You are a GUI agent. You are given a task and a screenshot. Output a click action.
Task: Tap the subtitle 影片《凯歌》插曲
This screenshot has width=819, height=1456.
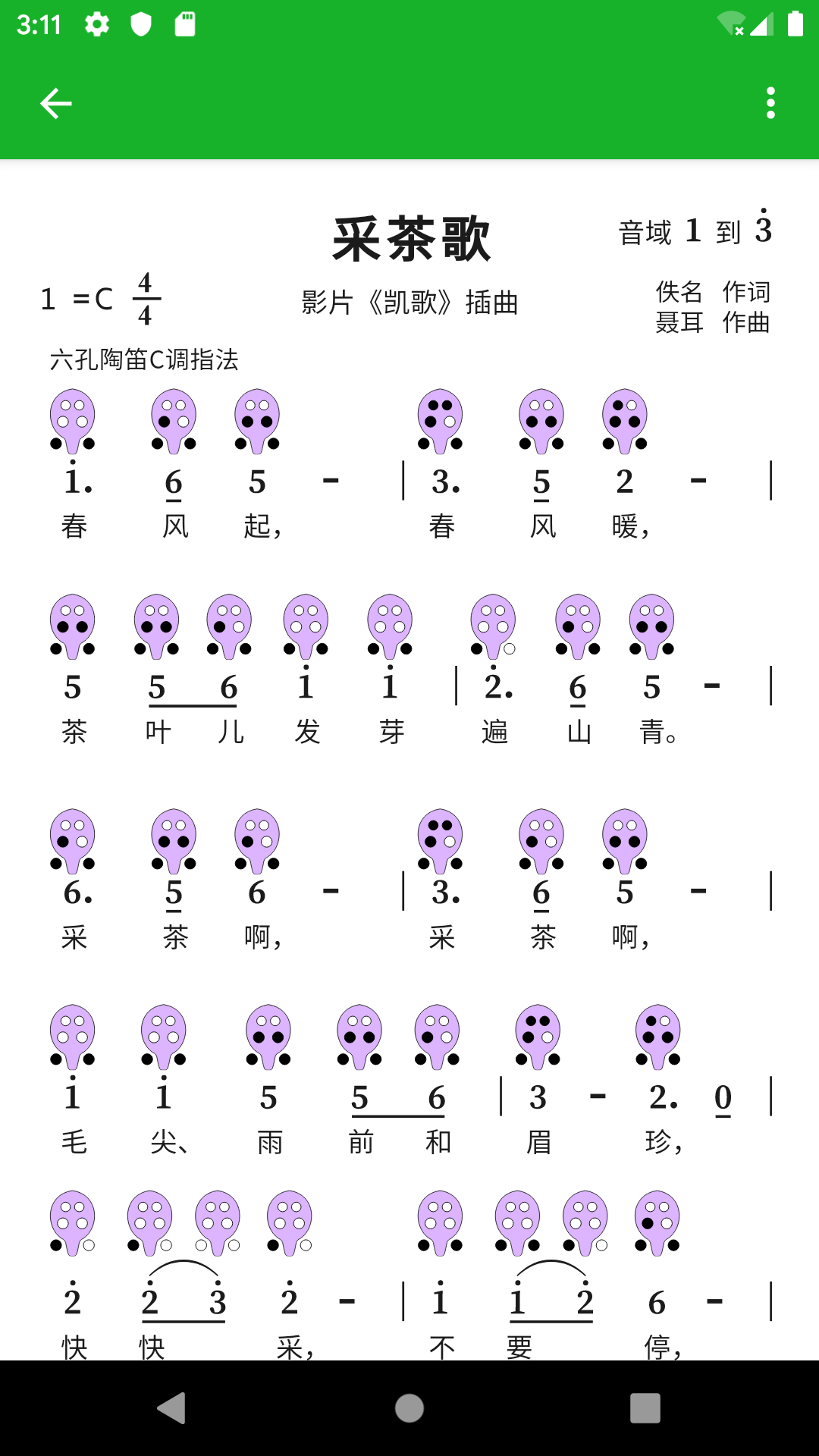coord(409,302)
